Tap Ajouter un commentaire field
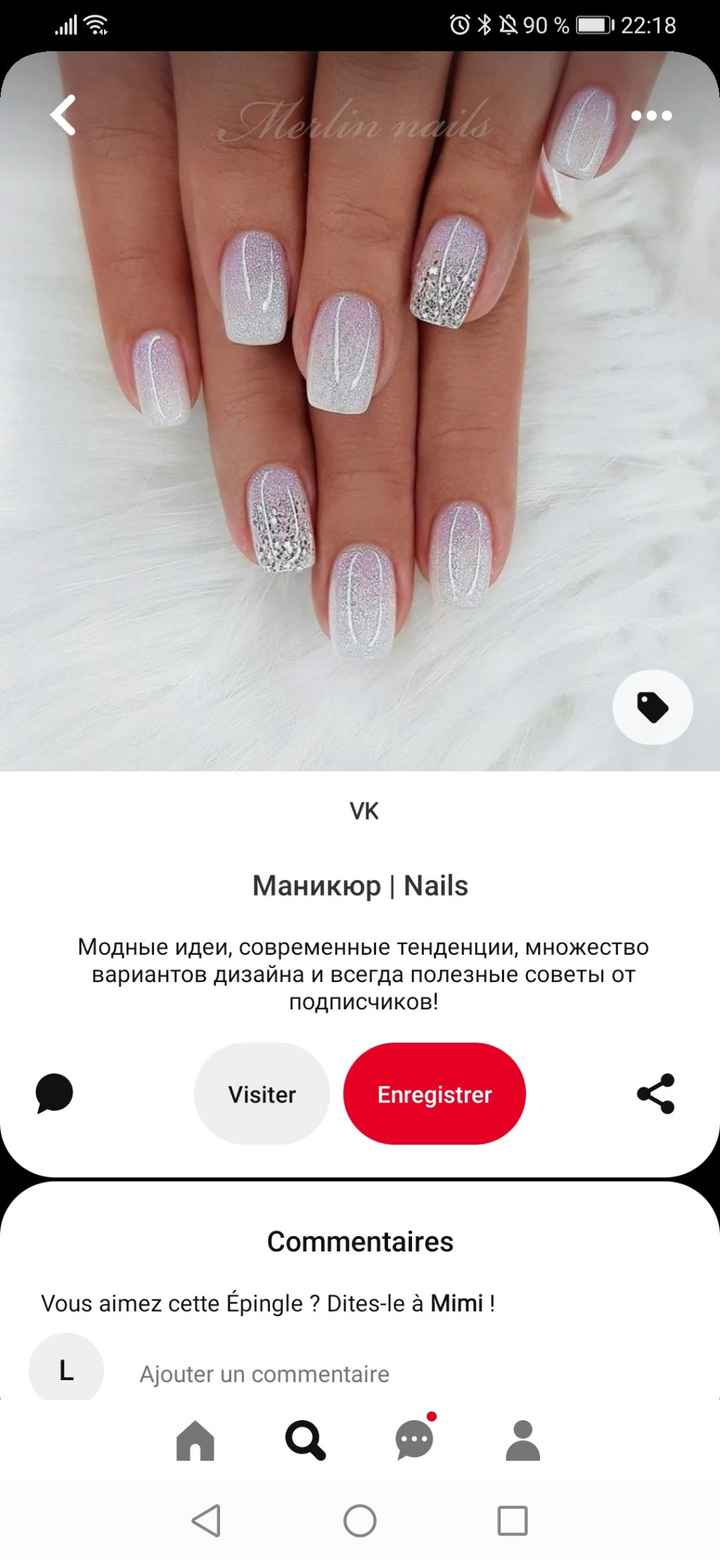The height and width of the screenshot is (1560, 720). tap(264, 1373)
